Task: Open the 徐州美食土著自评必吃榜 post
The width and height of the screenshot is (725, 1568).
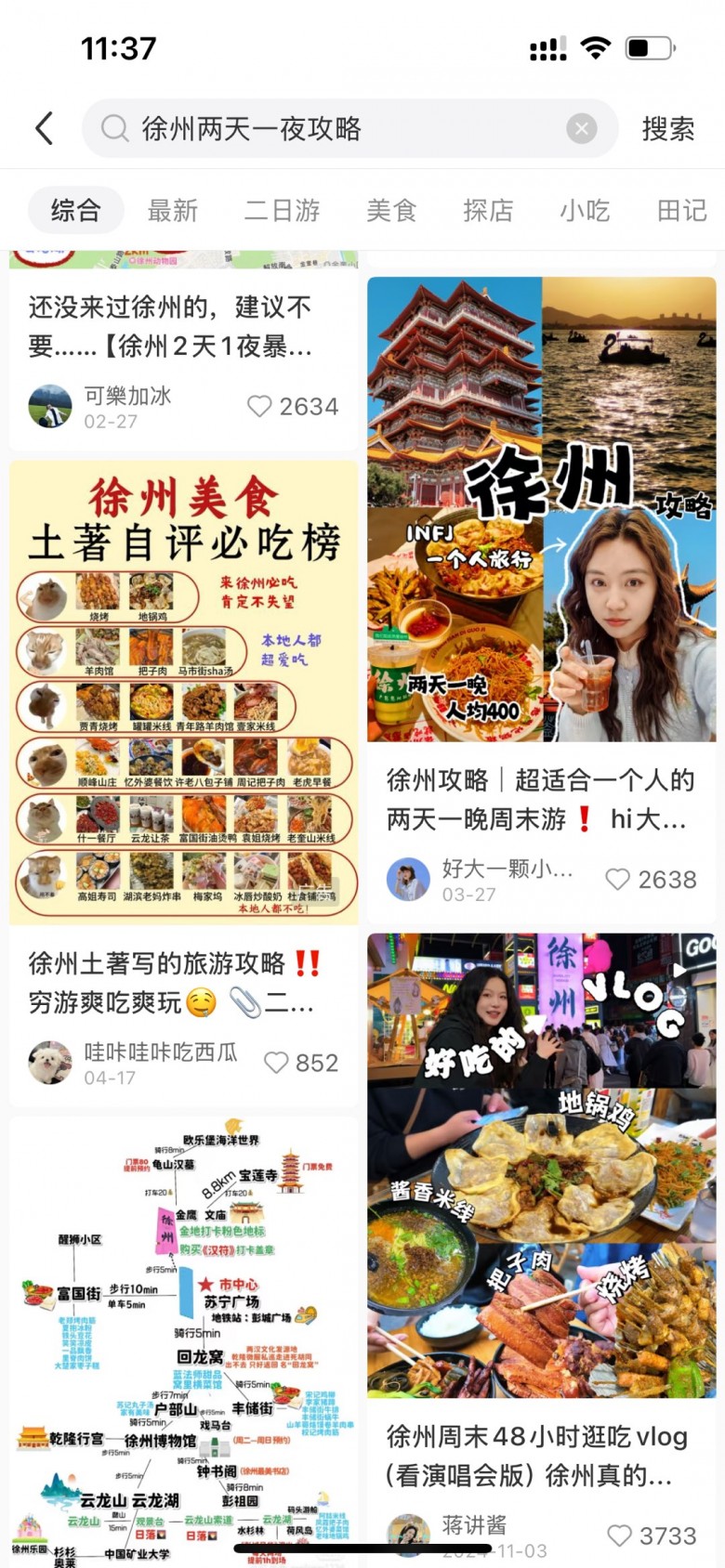Action: pyautogui.click(x=183, y=692)
